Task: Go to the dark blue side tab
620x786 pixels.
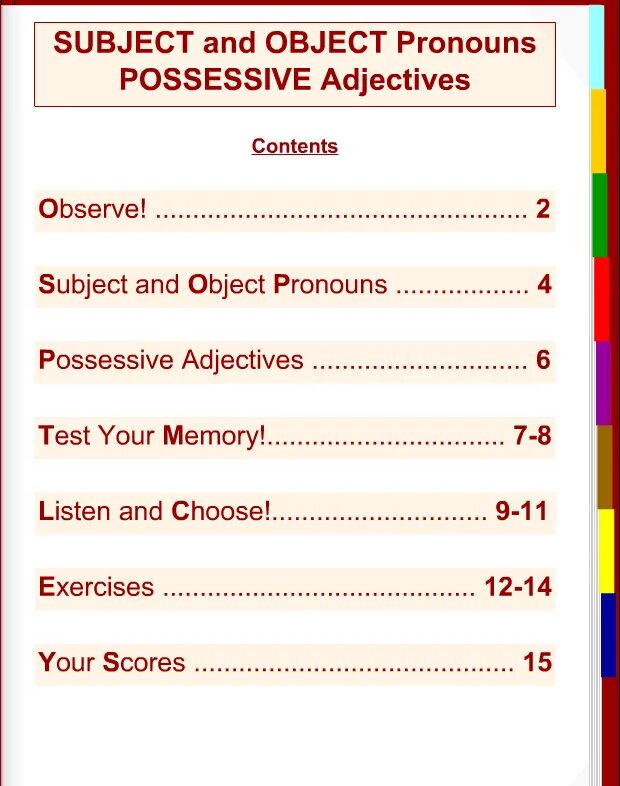Action: click(x=608, y=634)
